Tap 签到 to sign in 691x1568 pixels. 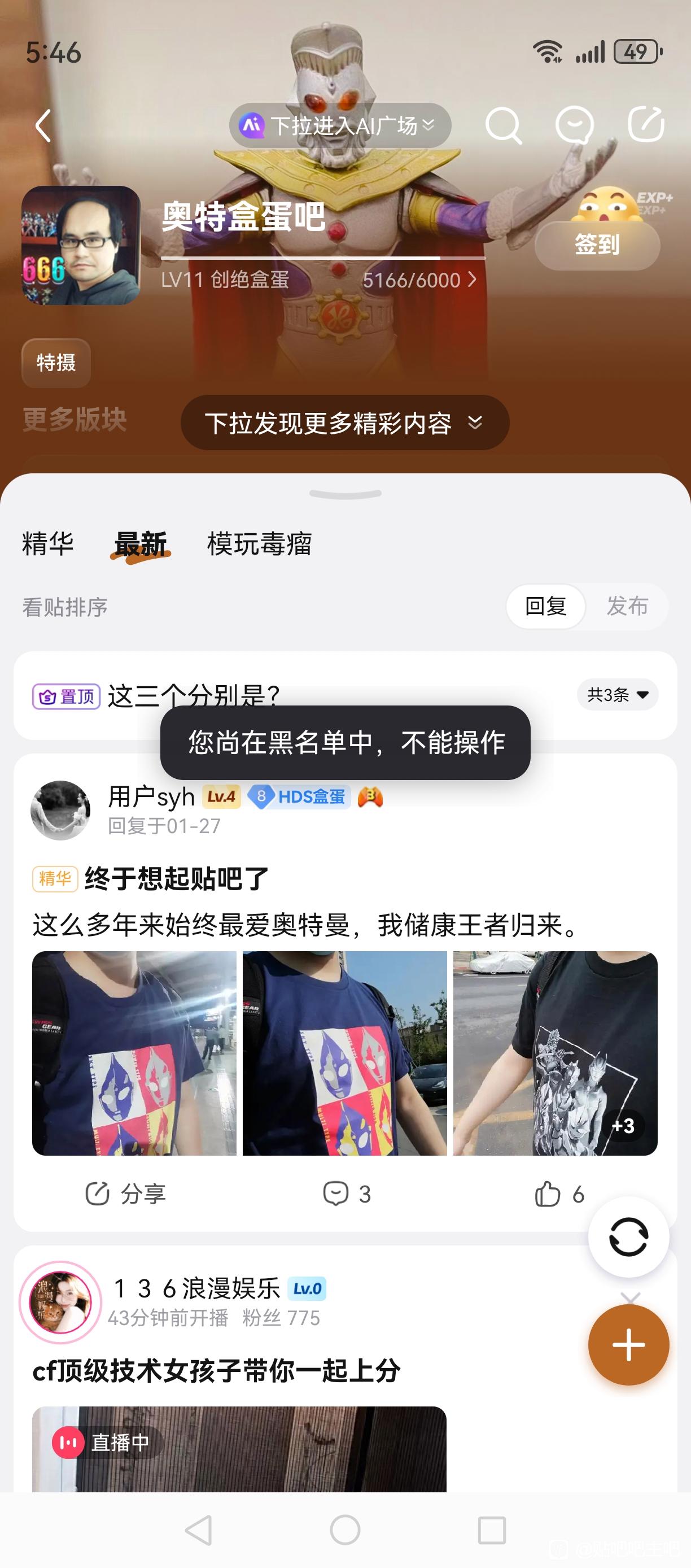click(x=597, y=245)
